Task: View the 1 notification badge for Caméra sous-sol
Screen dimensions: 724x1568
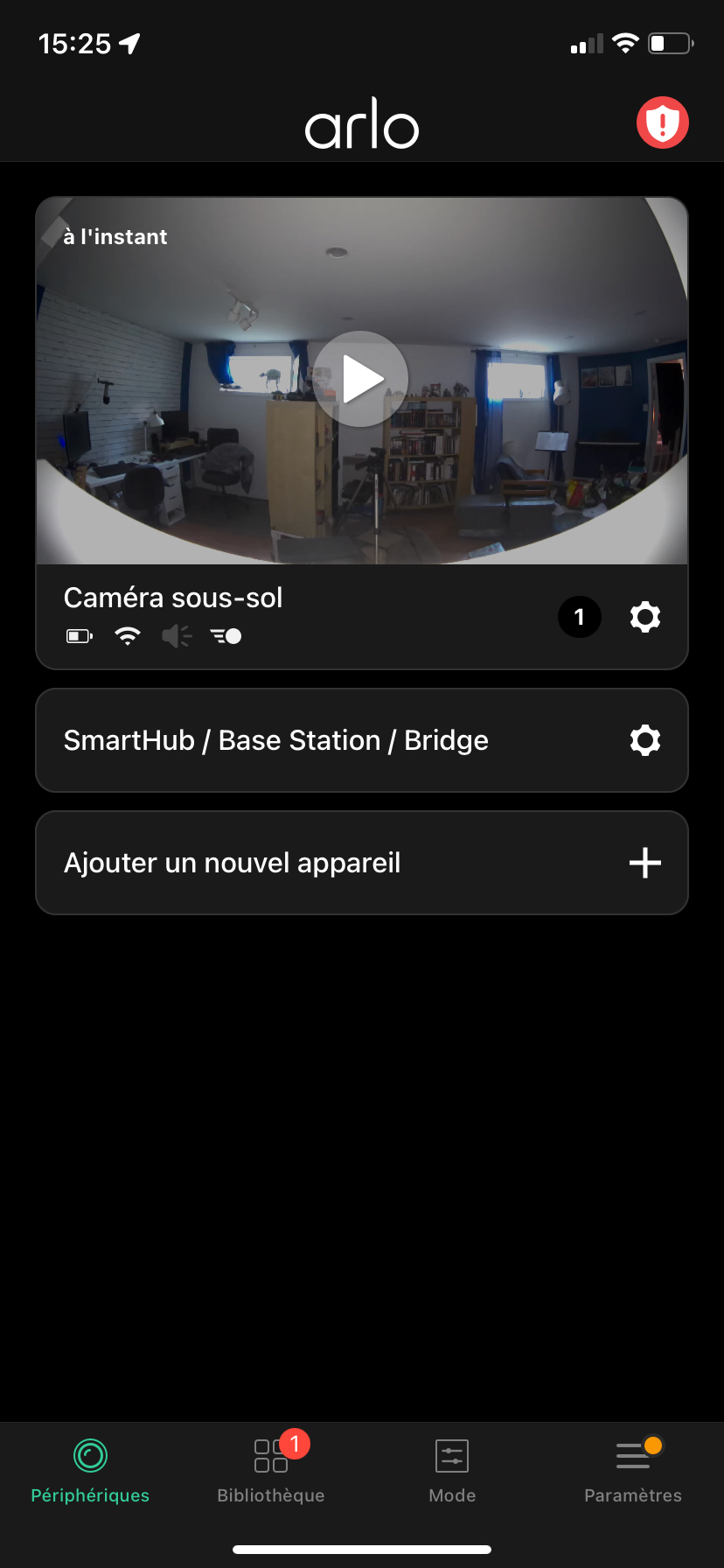Action: (x=579, y=617)
